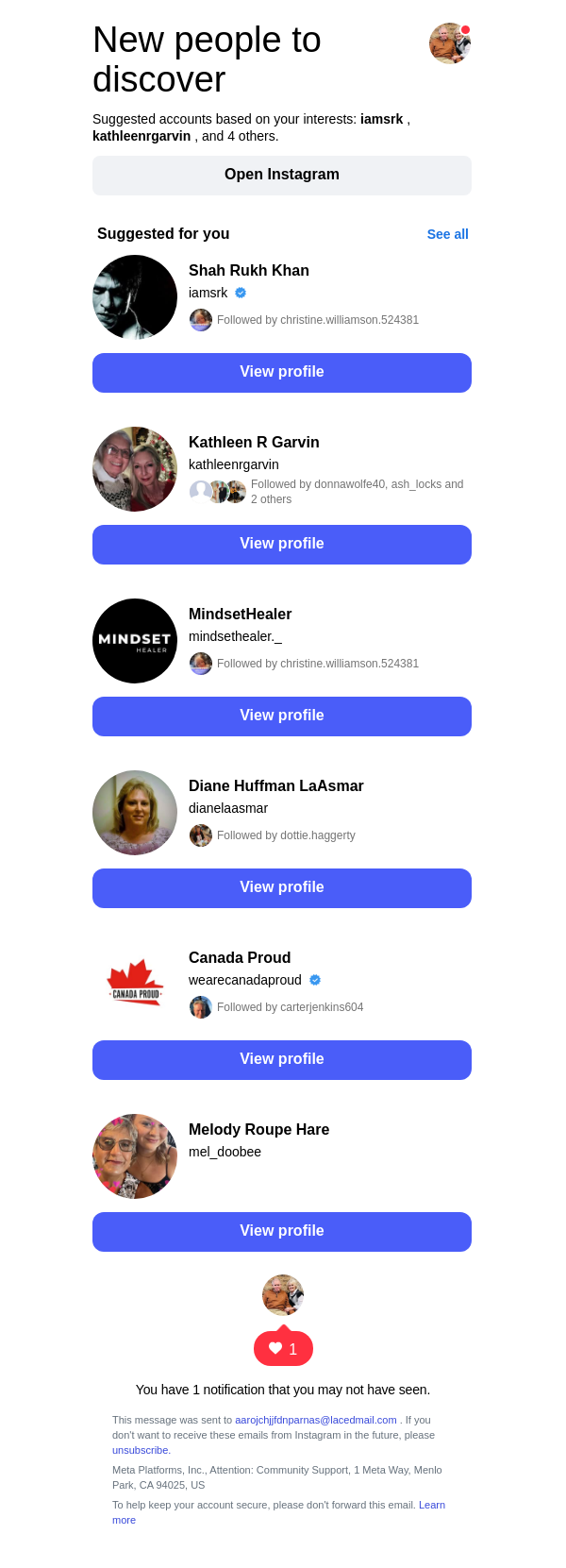View MindsetHealer's profile
Image resolution: width=566 pixels, height=1568 pixels.
click(x=282, y=717)
